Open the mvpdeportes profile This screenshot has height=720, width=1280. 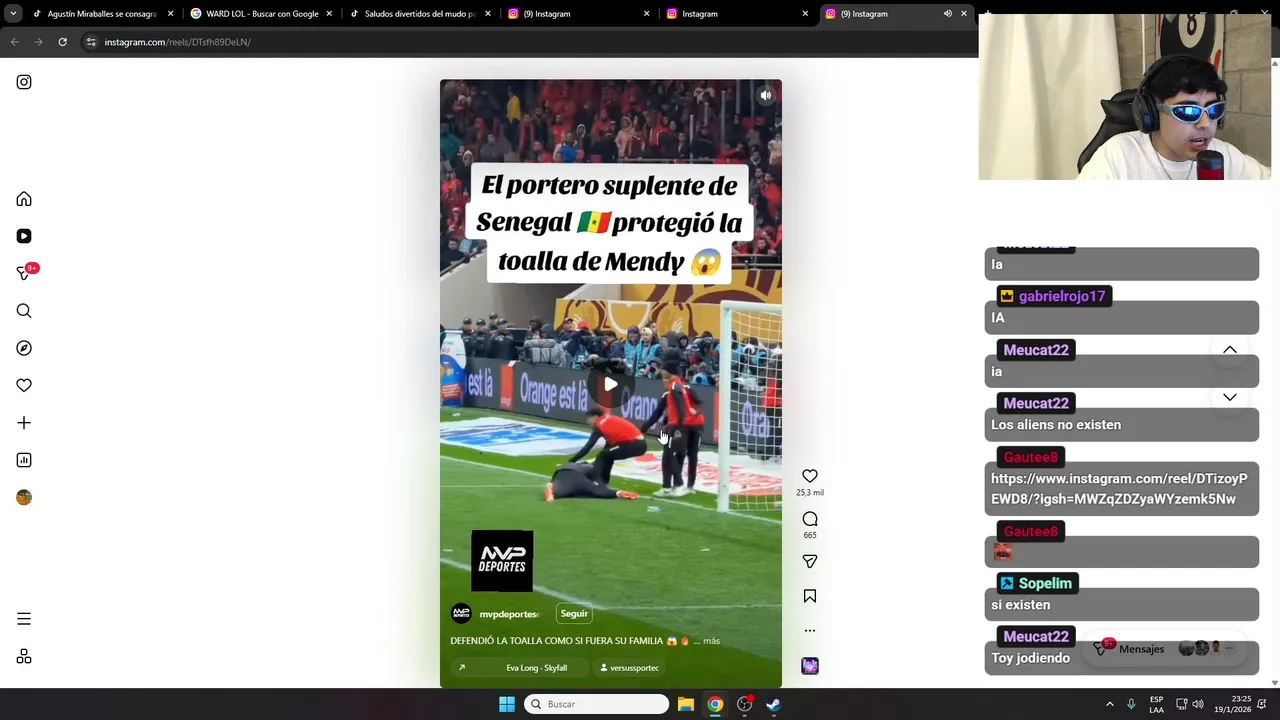[508, 614]
